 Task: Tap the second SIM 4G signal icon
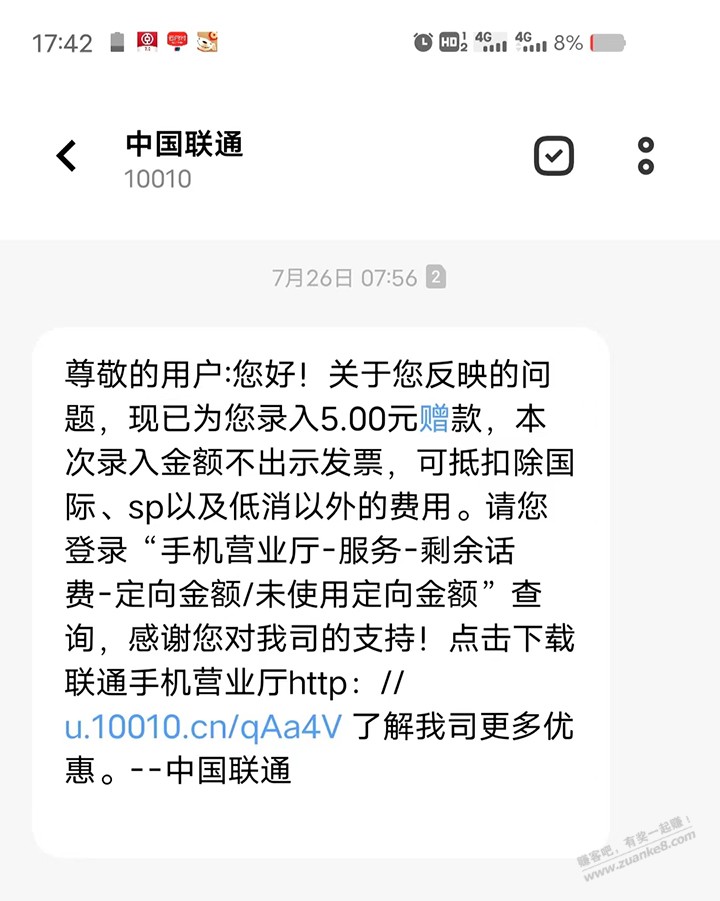[530, 42]
